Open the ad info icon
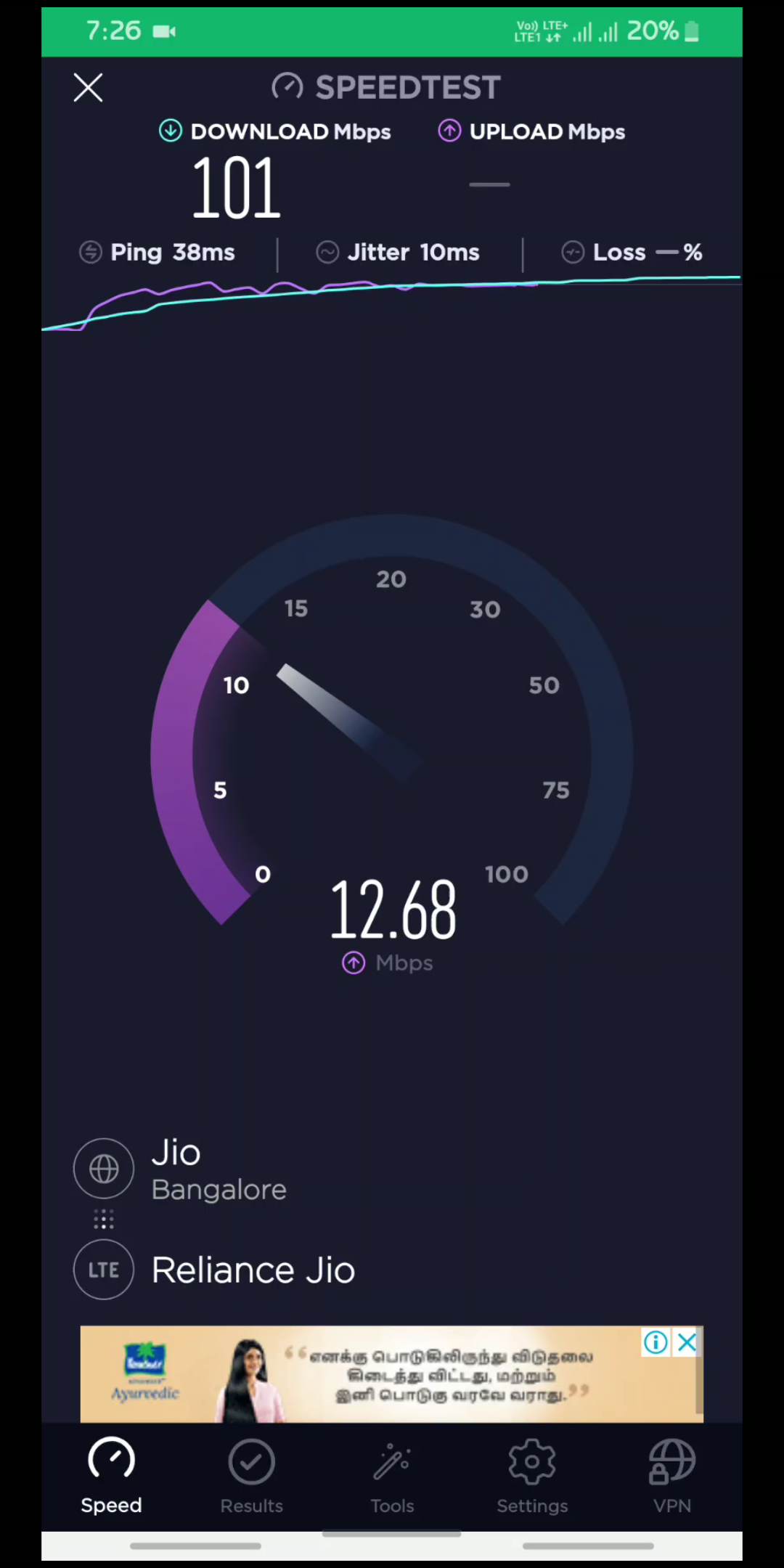This screenshot has width=784, height=1568. pyautogui.click(x=655, y=1343)
